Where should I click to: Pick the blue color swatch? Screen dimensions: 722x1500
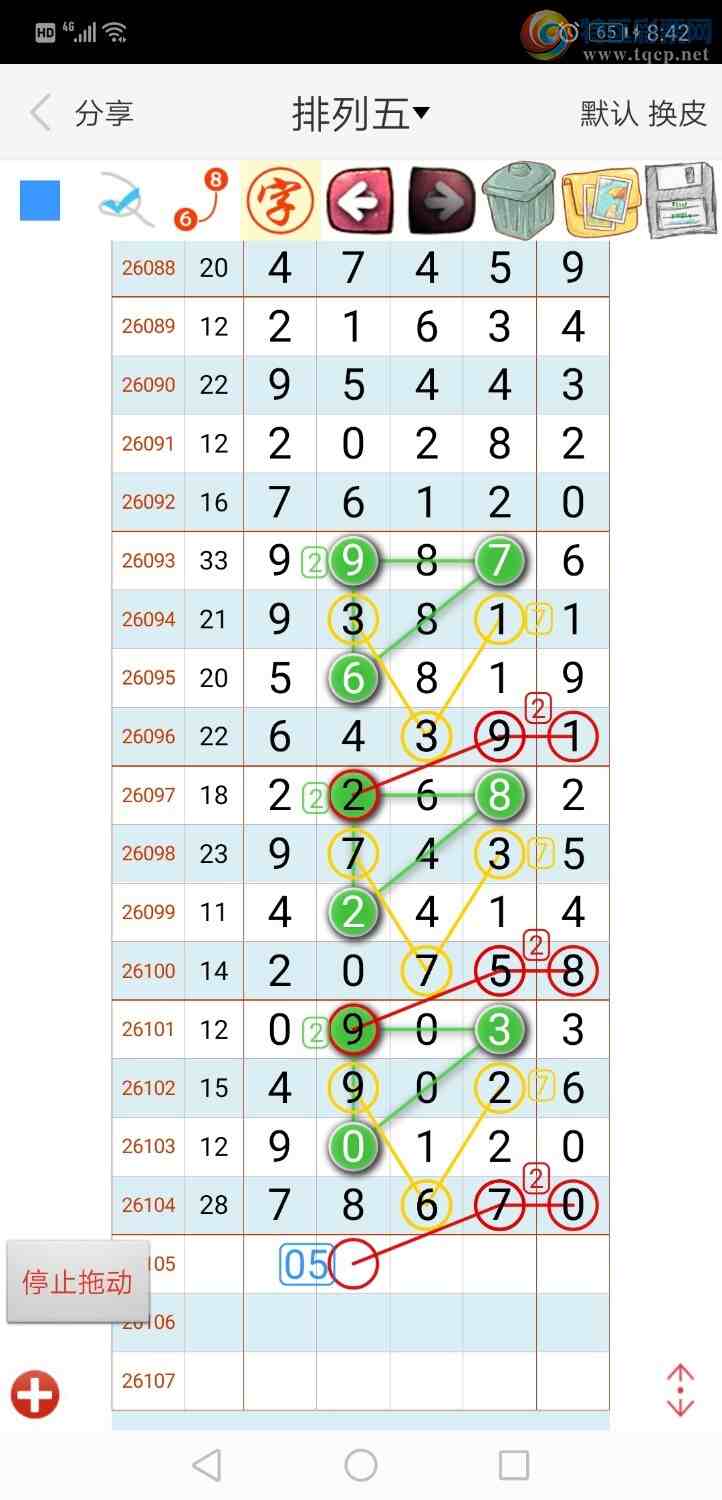40,200
